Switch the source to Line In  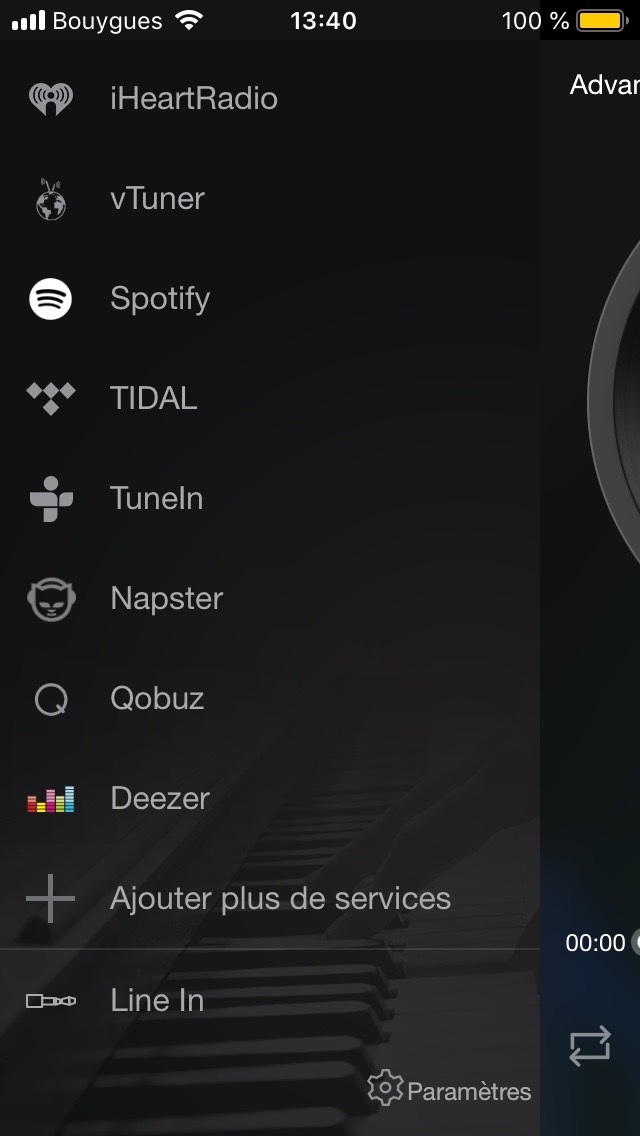[x=270, y=1001]
